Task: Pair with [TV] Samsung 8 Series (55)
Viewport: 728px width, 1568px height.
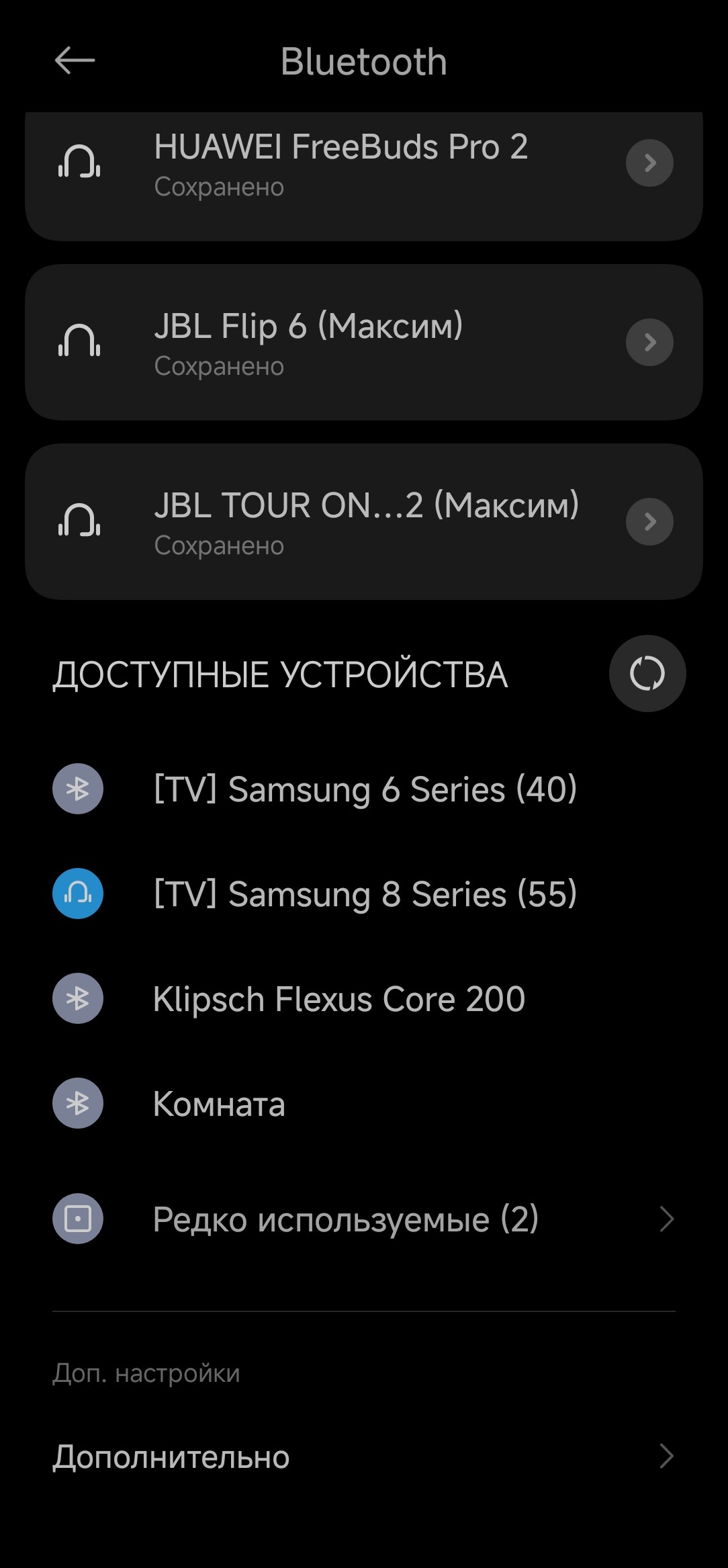Action: [x=365, y=894]
